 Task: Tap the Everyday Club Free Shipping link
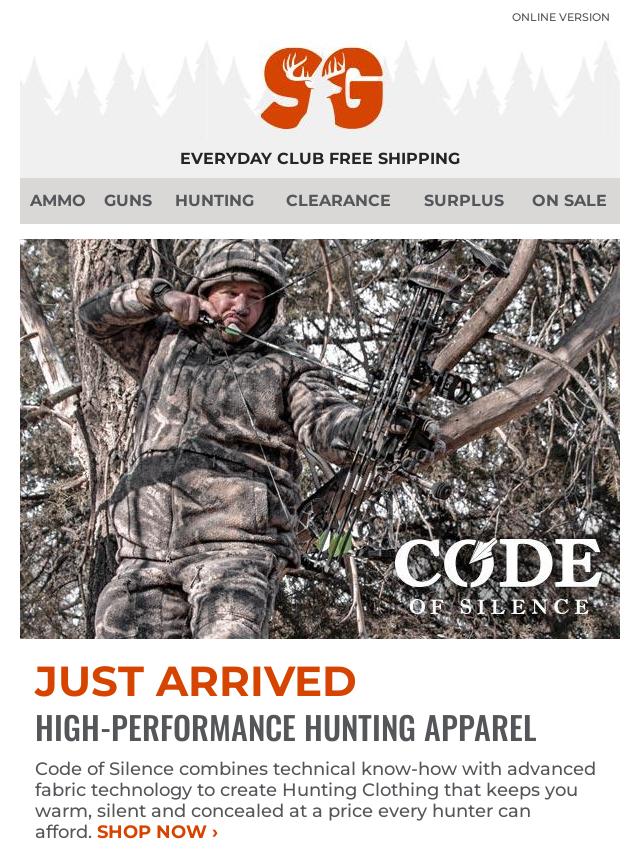320,158
